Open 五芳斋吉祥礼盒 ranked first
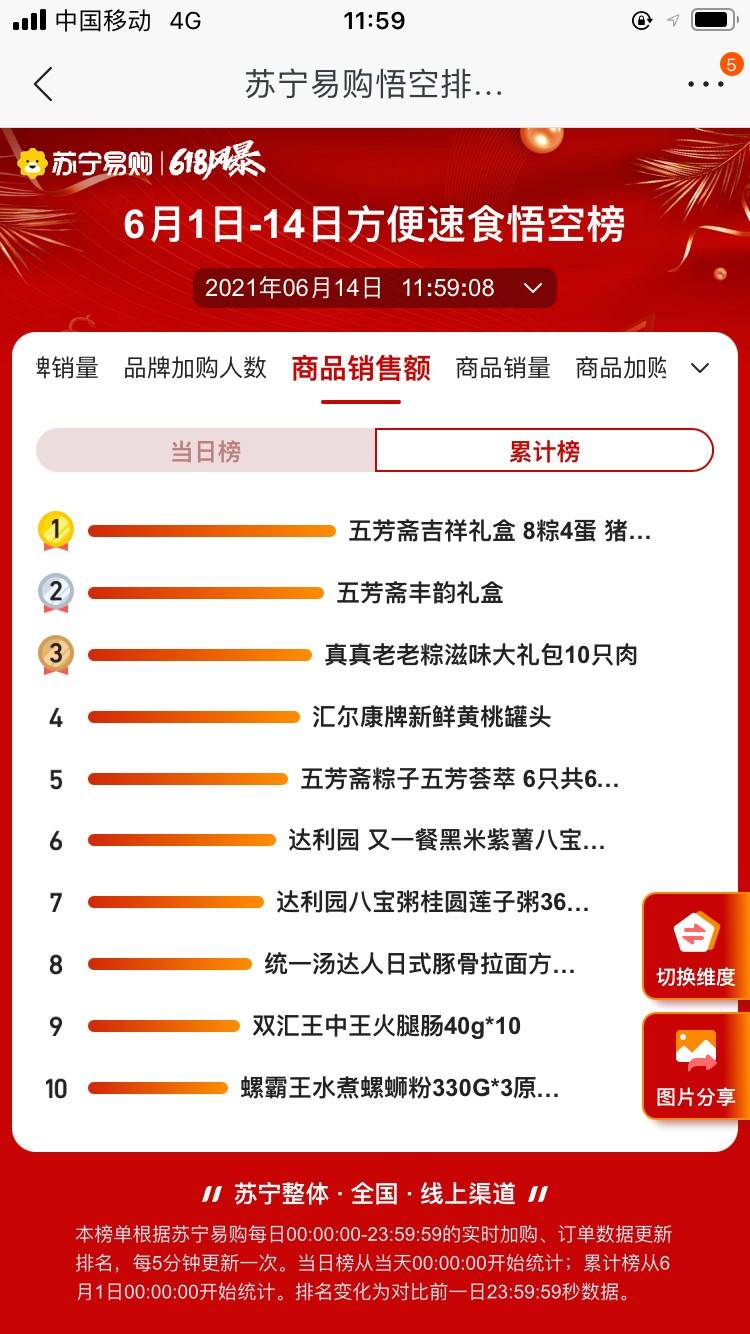Image resolution: width=750 pixels, height=1334 pixels. coord(499,531)
